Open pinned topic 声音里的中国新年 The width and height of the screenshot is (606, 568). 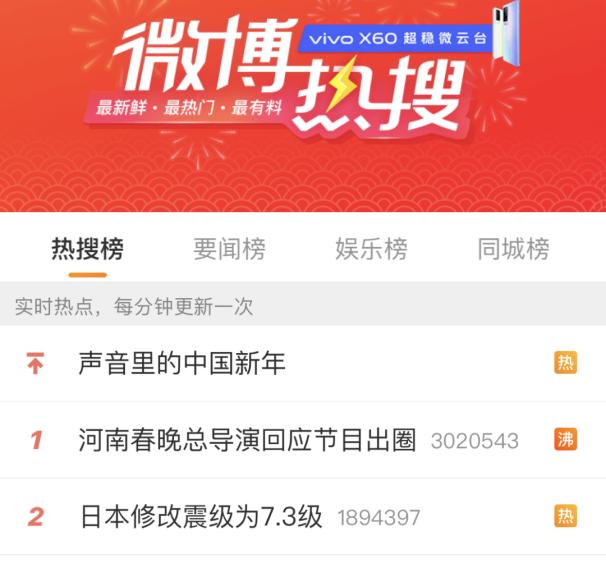[182, 363]
